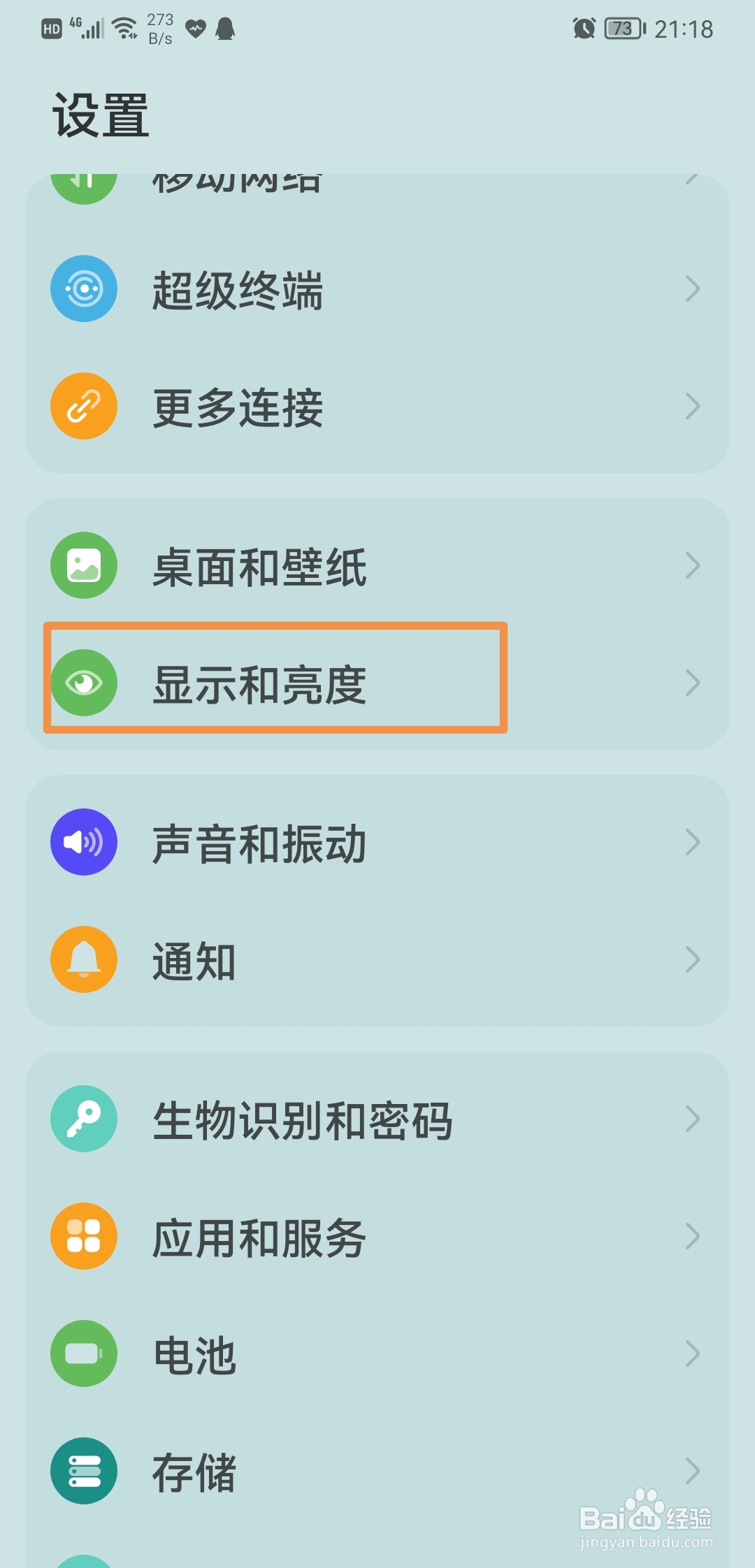Image resolution: width=755 pixels, height=1568 pixels.
Task: Select the key icon for 生物识别和密码
Action: click(x=83, y=1119)
